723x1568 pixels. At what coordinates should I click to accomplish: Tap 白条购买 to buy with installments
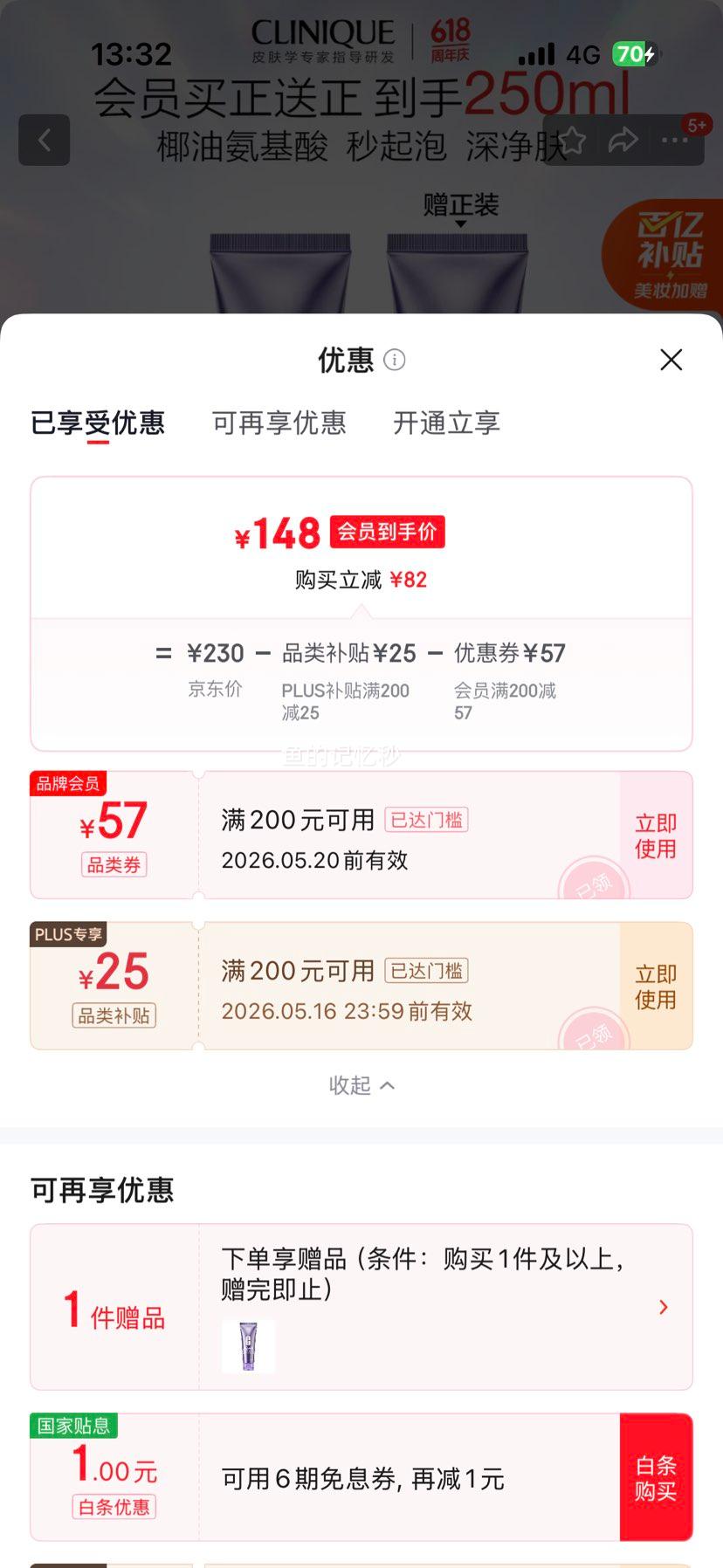pos(656,1477)
